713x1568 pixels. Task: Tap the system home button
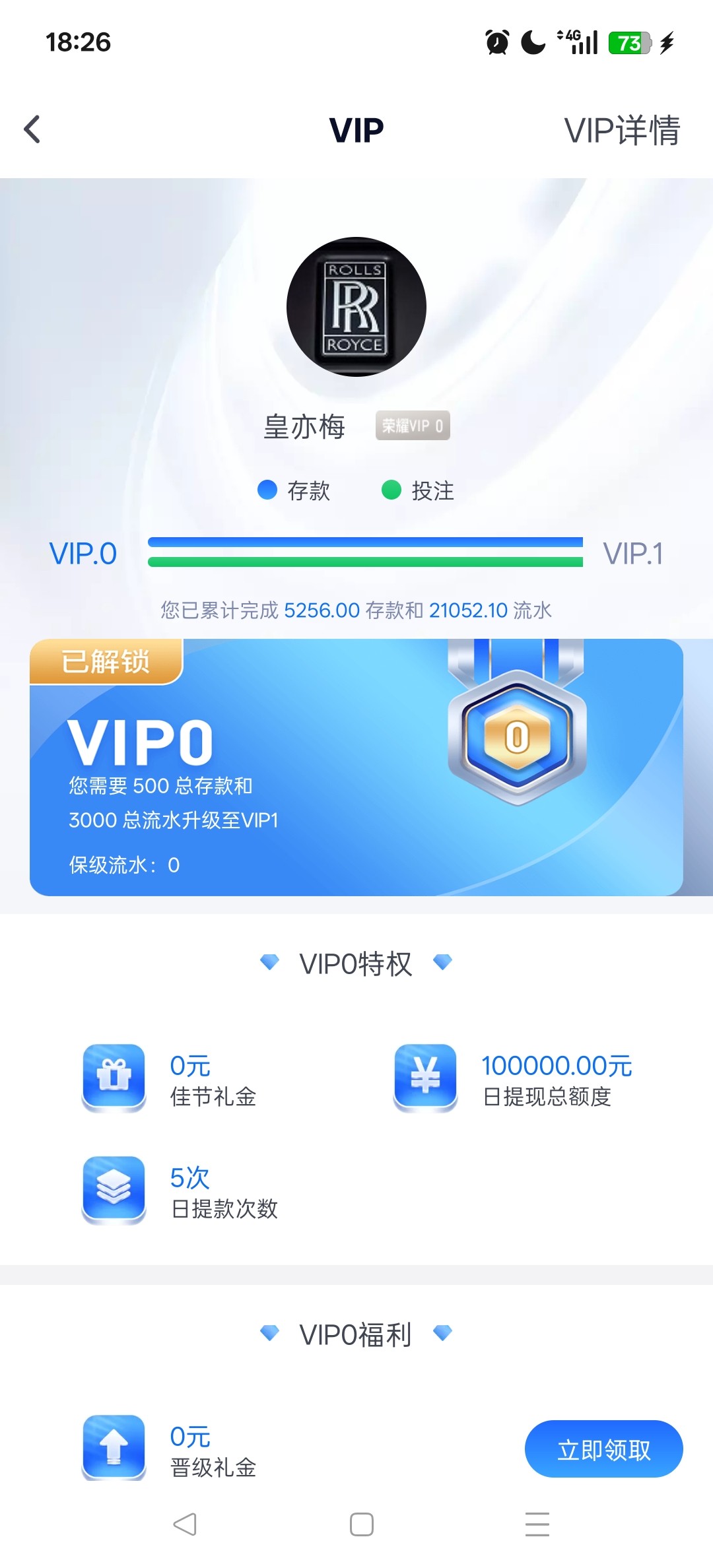(361, 1524)
